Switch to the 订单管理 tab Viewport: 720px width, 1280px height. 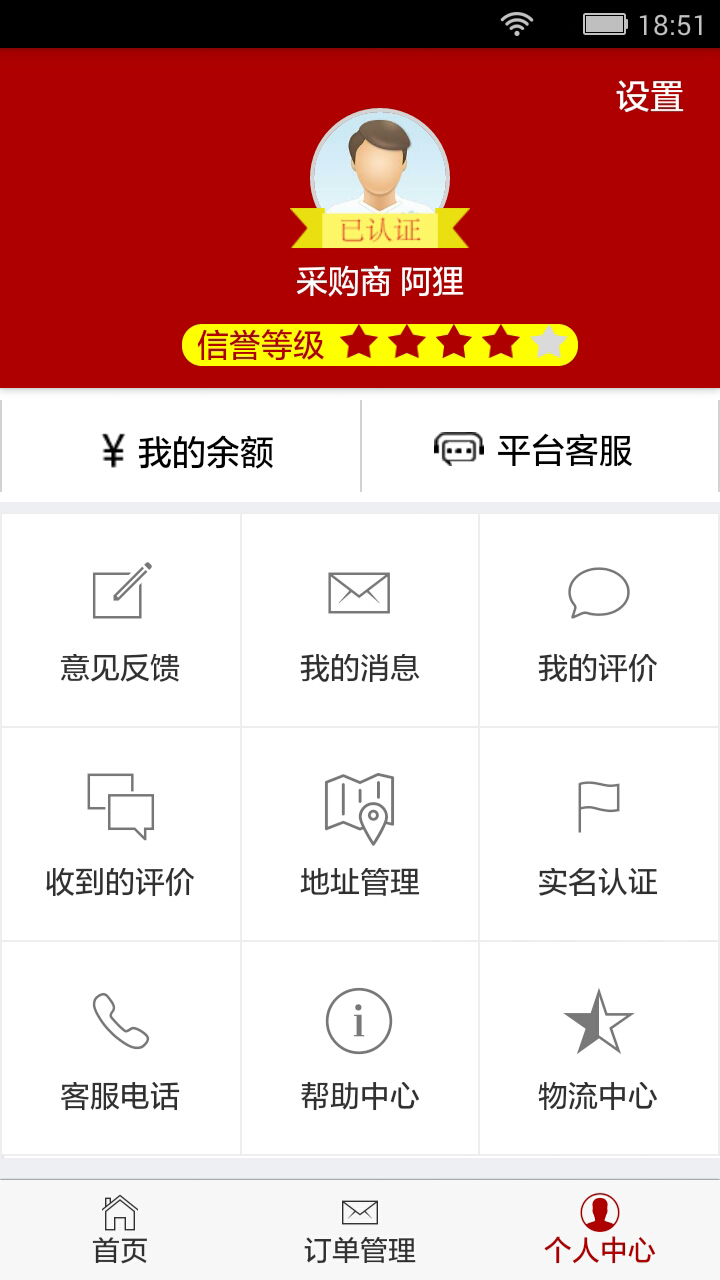coord(360,1230)
